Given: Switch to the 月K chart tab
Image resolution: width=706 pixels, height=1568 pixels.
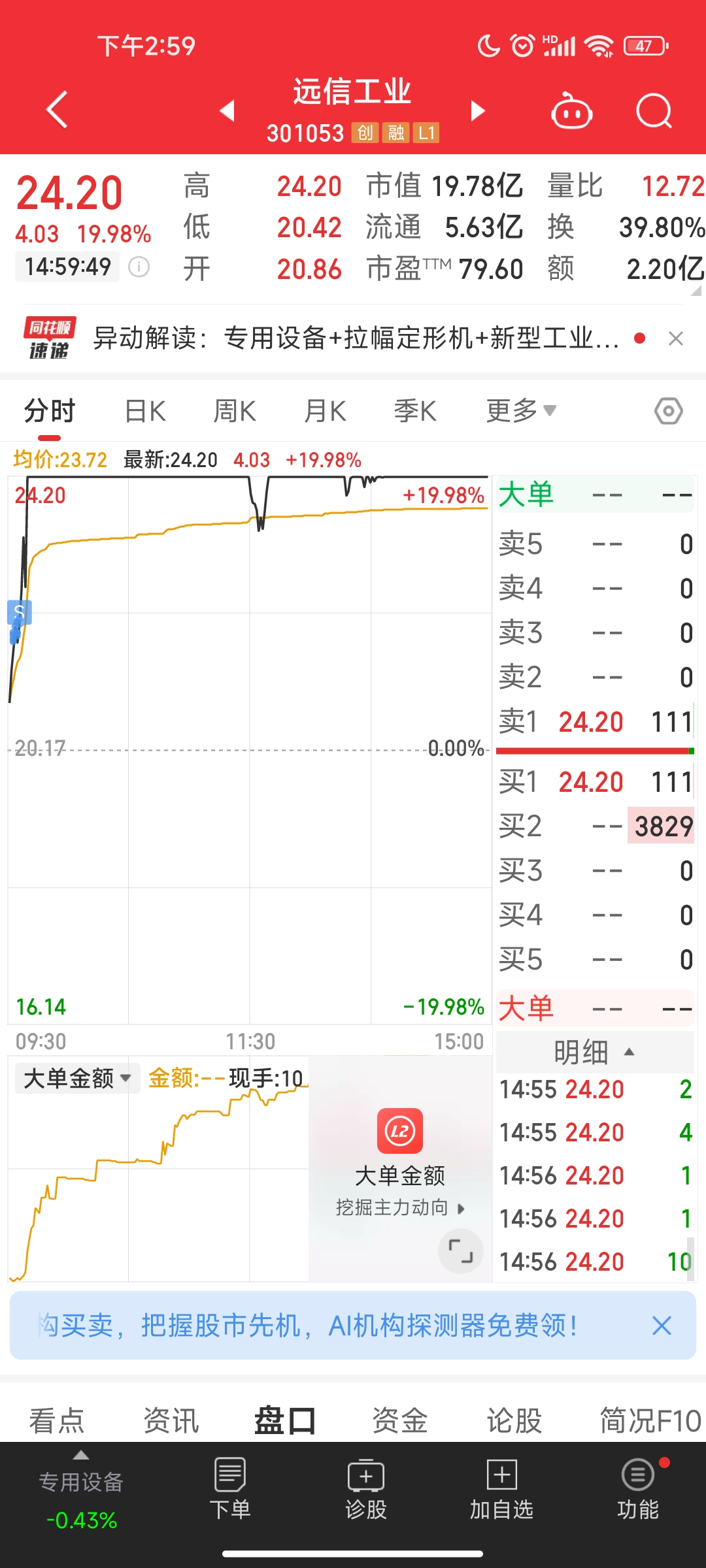Looking at the screenshot, I should 325,412.
